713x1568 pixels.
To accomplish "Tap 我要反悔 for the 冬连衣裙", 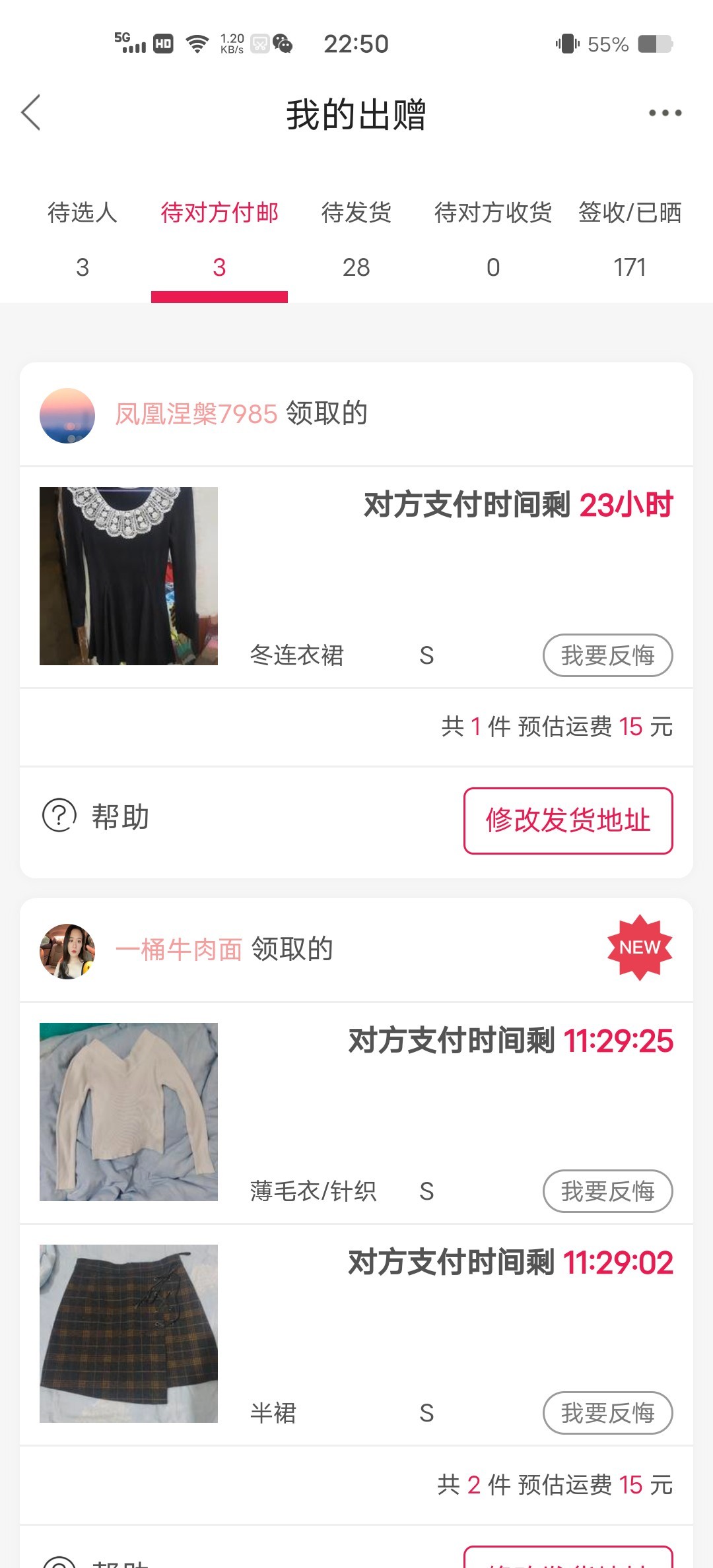I will tap(607, 655).
